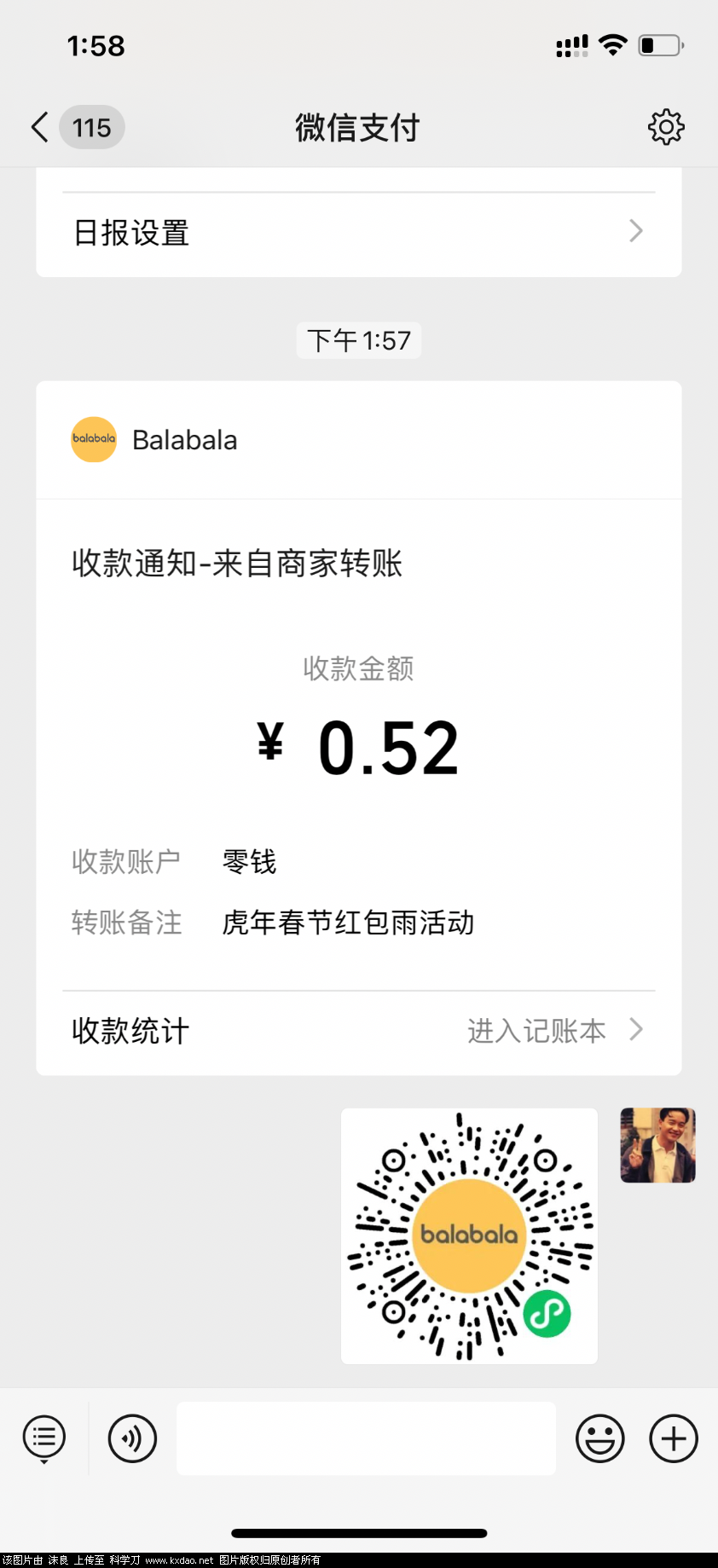Screen dimensions: 718x1568
Task: Open the service menu list icon
Action: [44, 1438]
